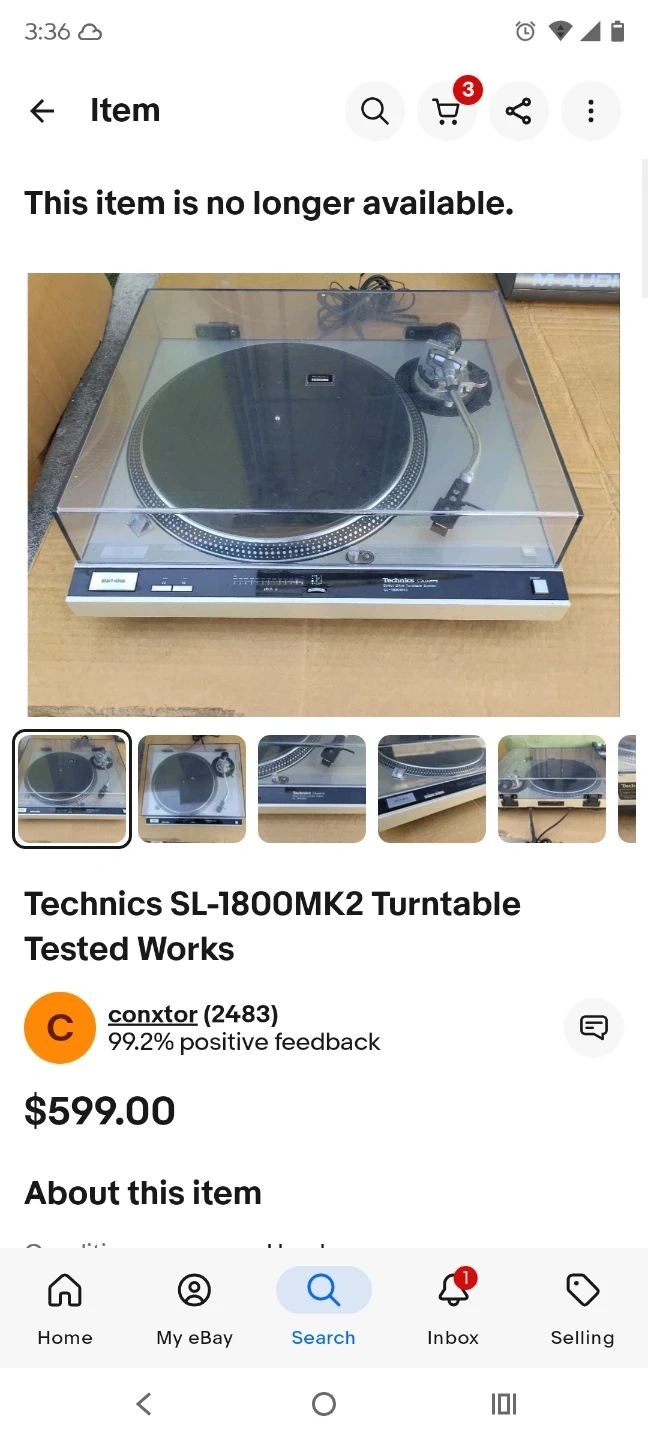View the main turntable photo
This screenshot has width=648, height=1440.
323,494
